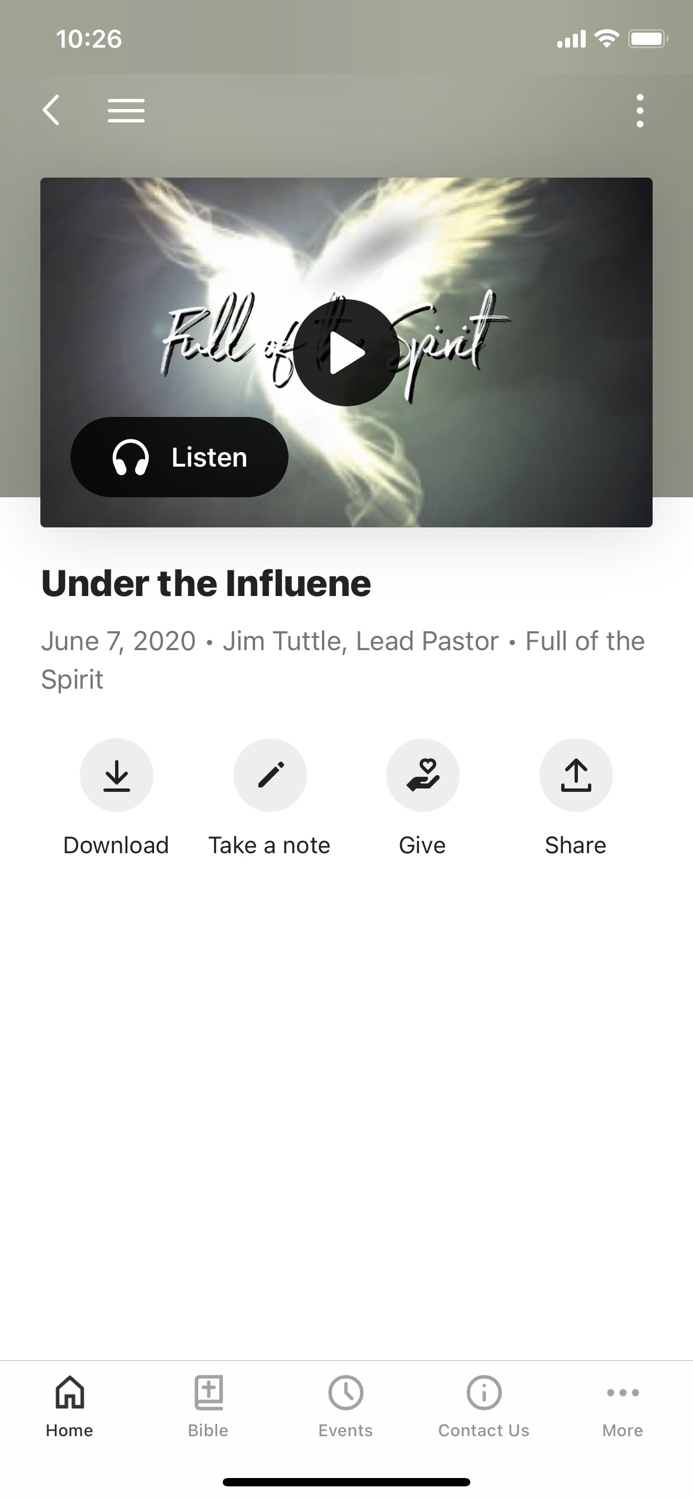Go to the Contact Us tab
Screen dimensions: 693x1500
coord(484,1405)
